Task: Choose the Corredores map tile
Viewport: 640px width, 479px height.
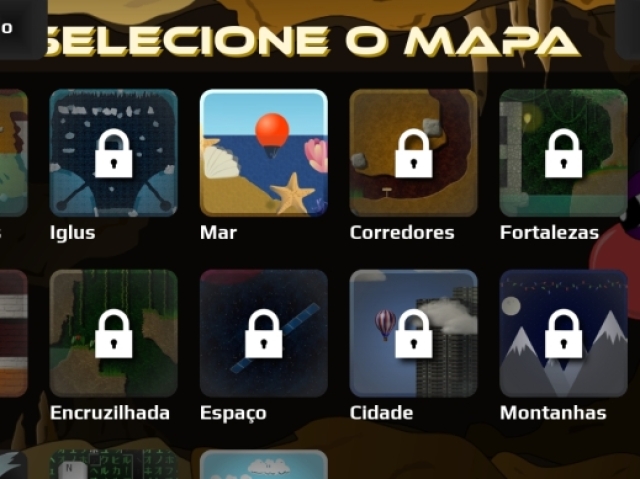Action: click(414, 153)
